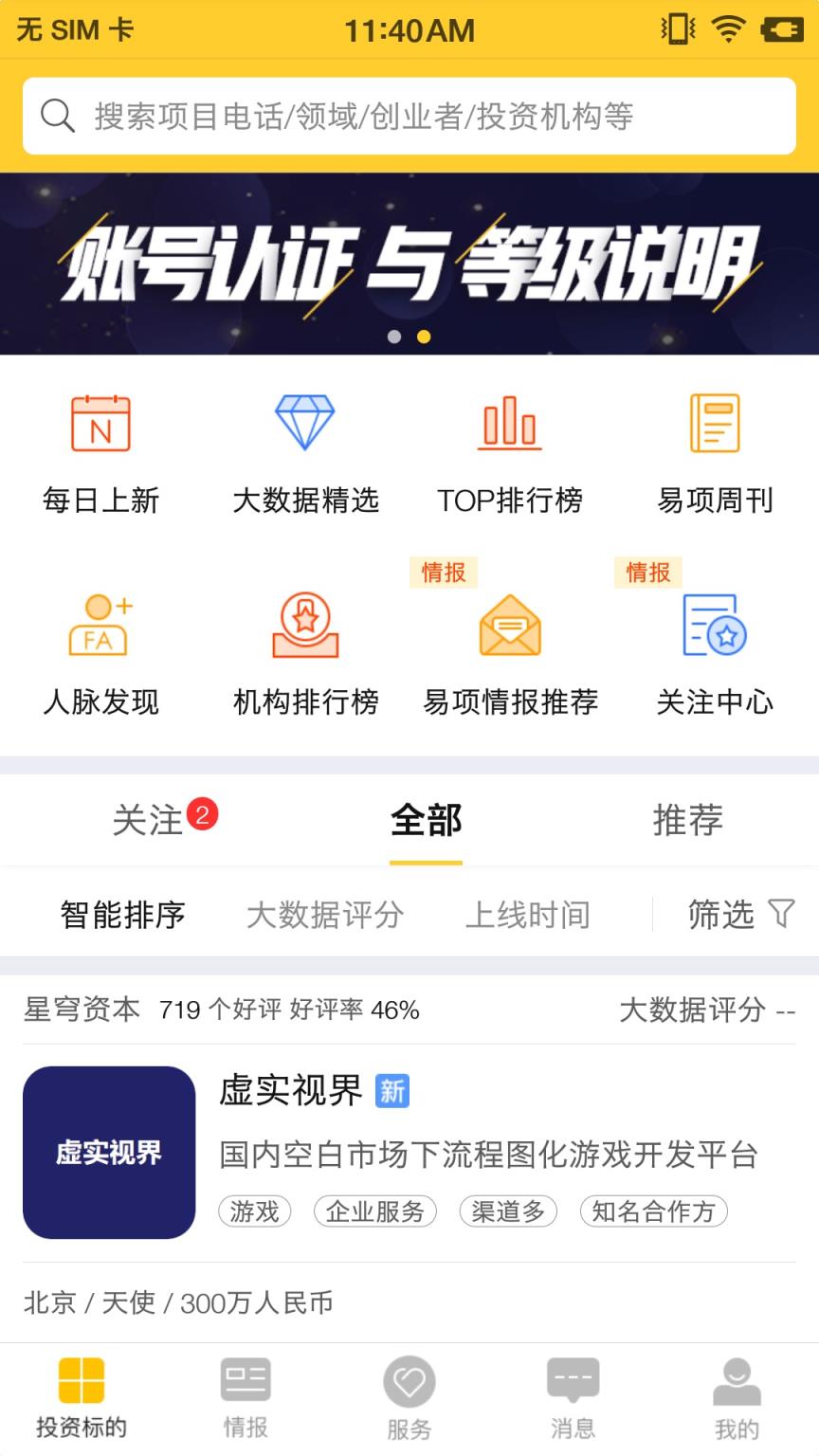Switch to the 全部 tab

point(426,823)
